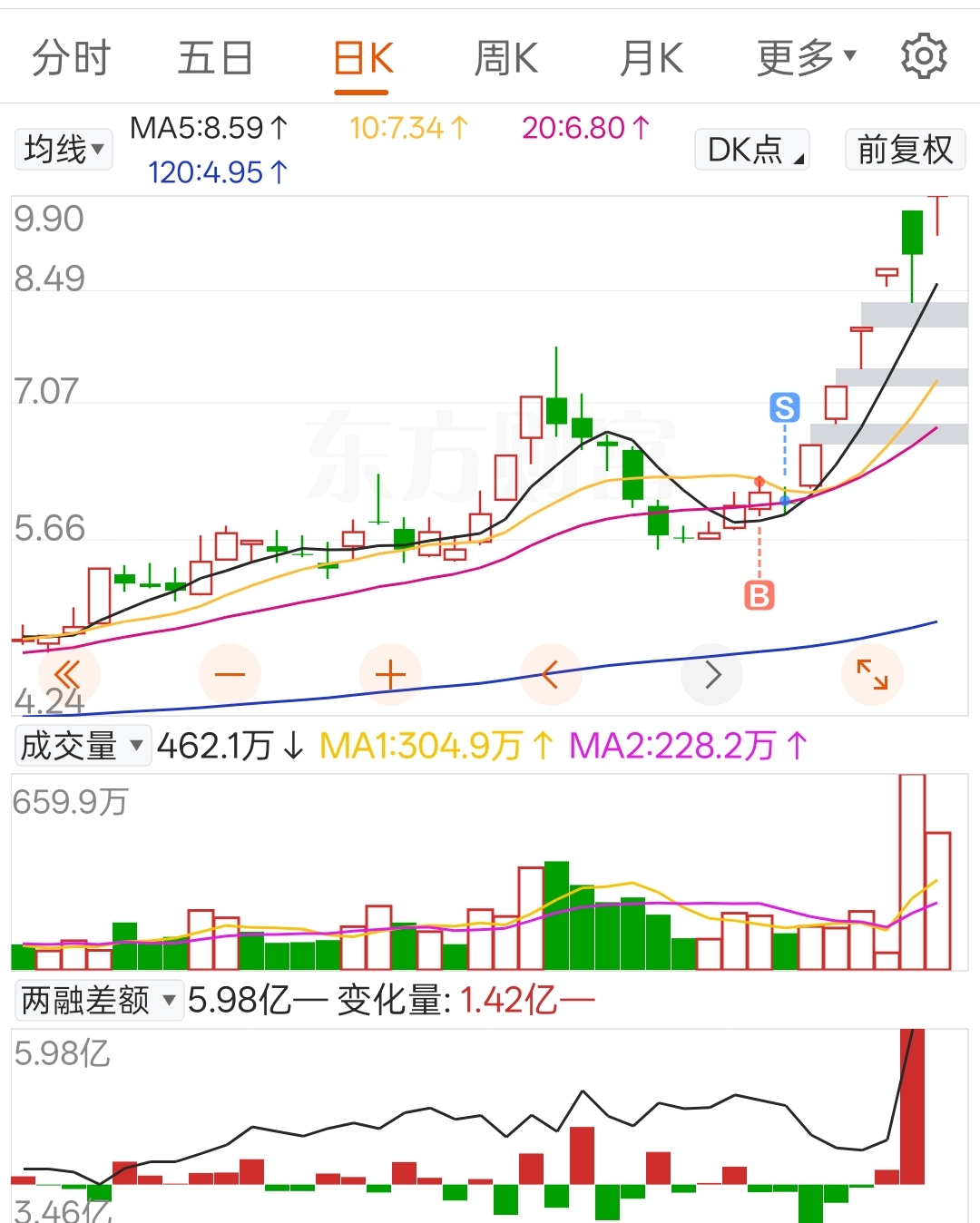Move chart right with the forward arrow
Screen dimensions: 980x1223
tap(712, 675)
